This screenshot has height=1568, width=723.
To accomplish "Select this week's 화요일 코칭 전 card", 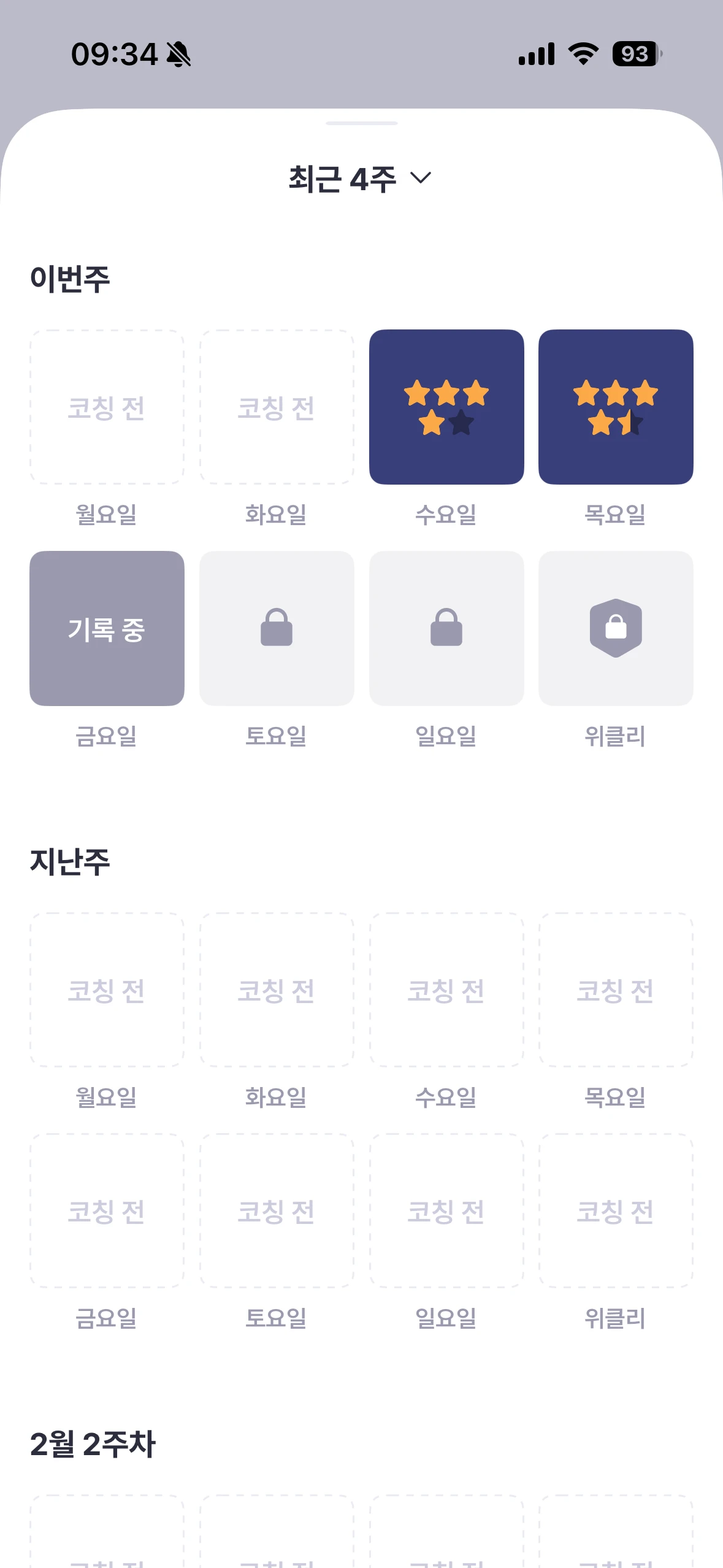I will tap(277, 407).
